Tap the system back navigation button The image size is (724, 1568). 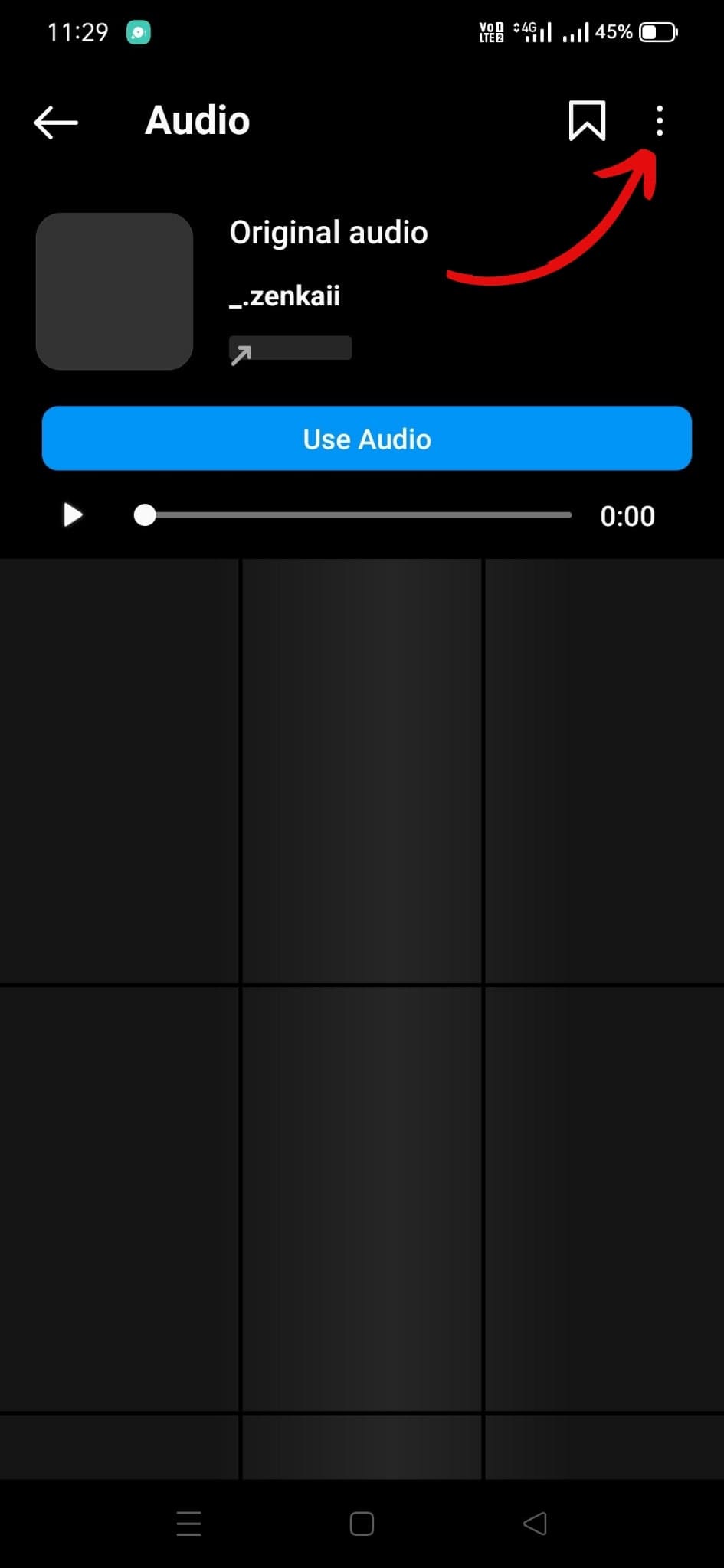pos(536,1524)
